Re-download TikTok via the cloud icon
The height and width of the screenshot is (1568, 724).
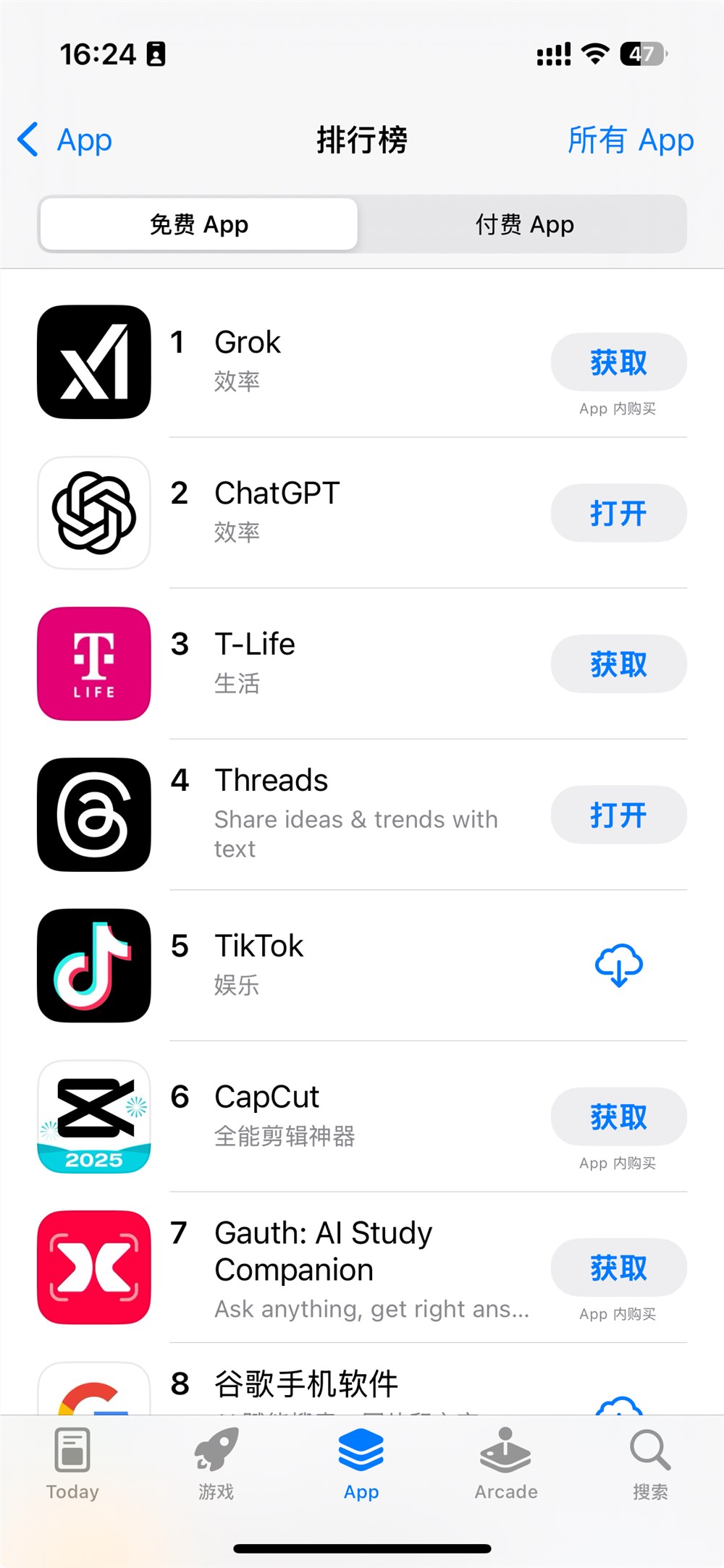[618, 965]
